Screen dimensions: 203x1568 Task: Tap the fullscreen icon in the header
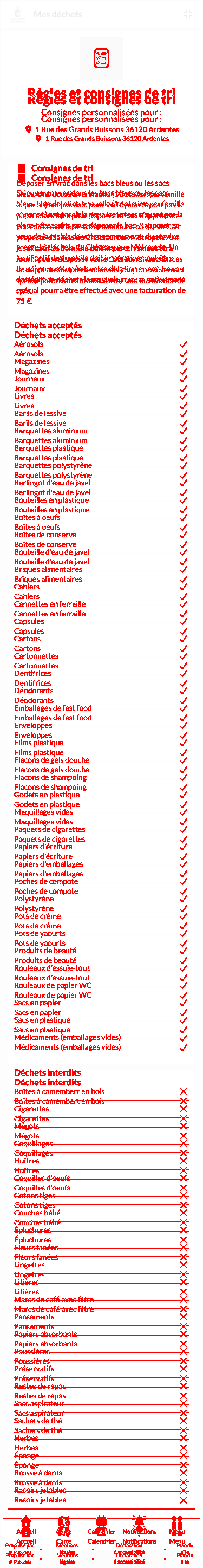pos(188,14)
